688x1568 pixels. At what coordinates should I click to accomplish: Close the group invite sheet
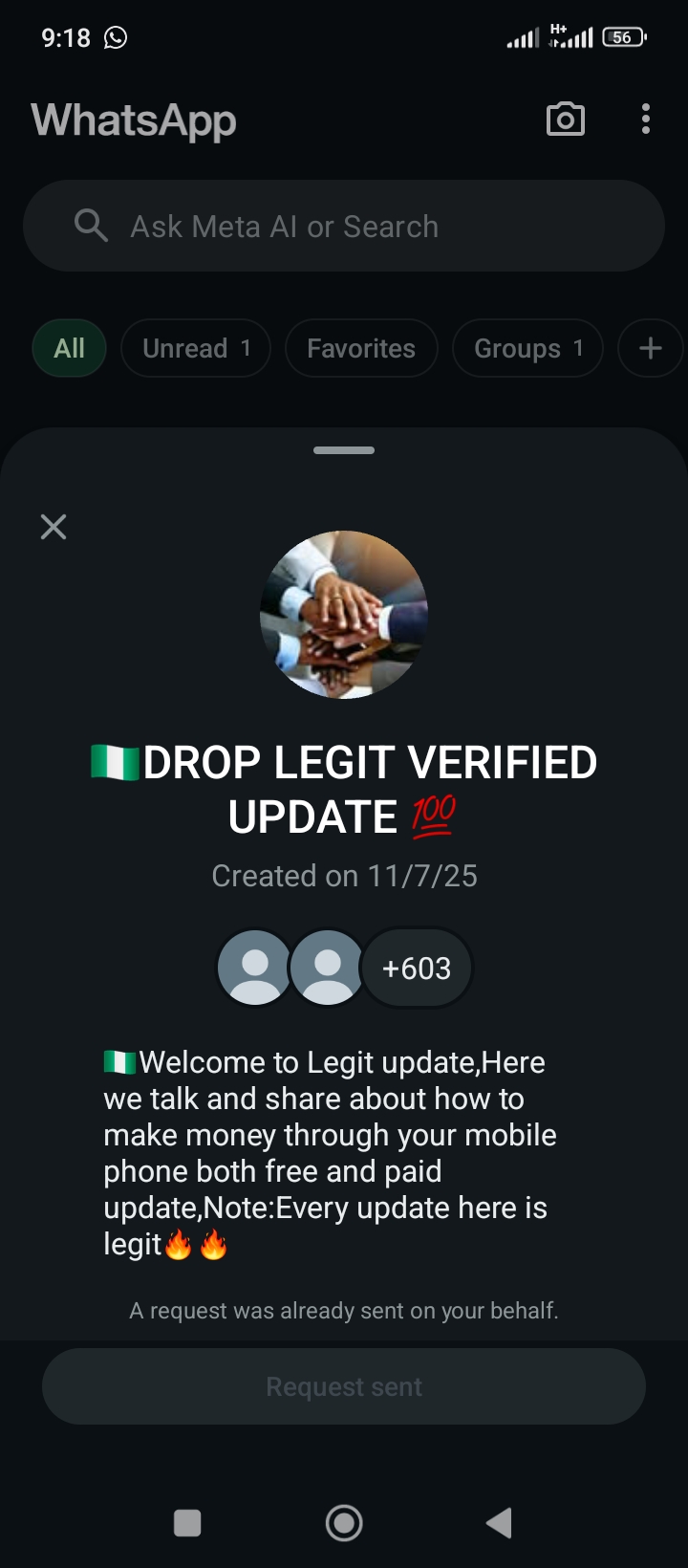[54, 527]
